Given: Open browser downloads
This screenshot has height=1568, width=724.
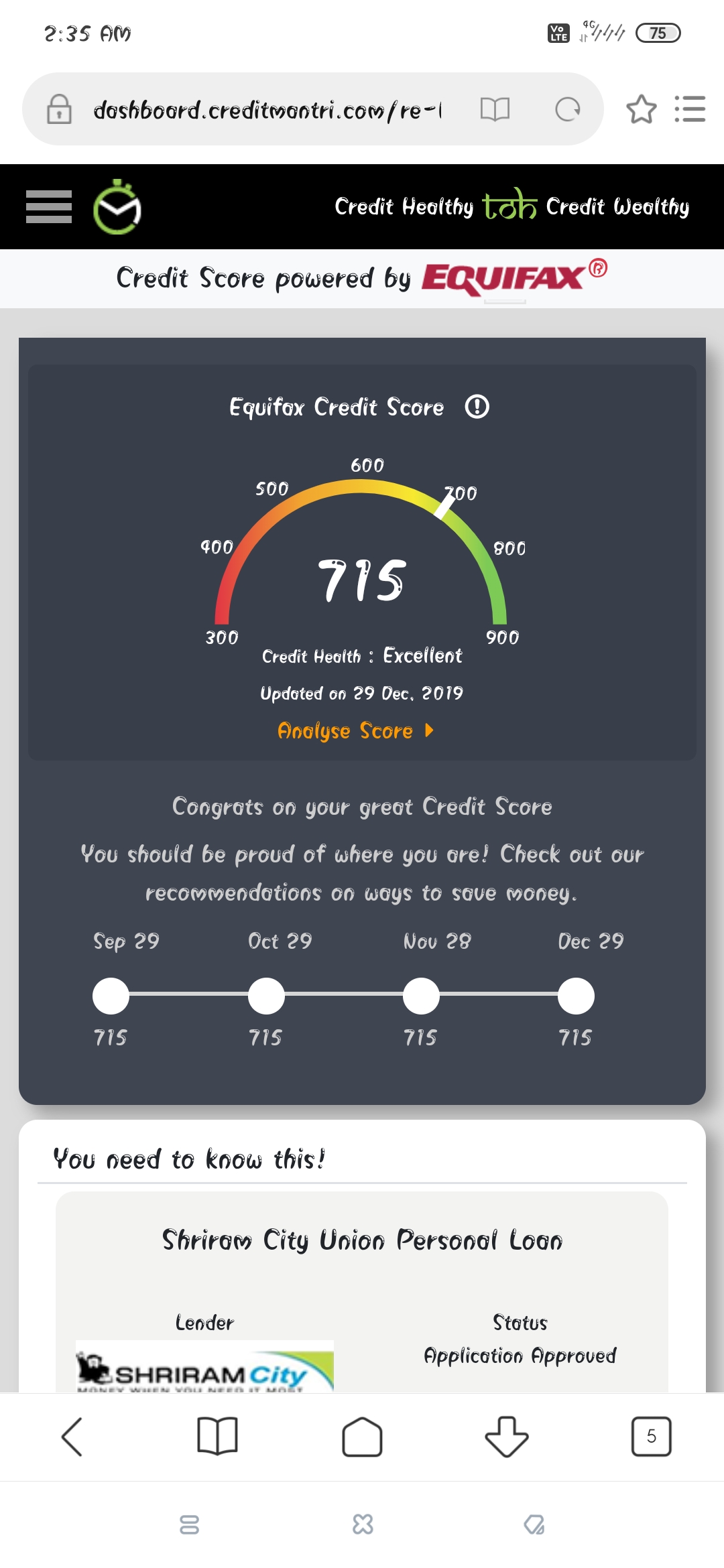Looking at the screenshot, I should click(x=507, y=1437).
